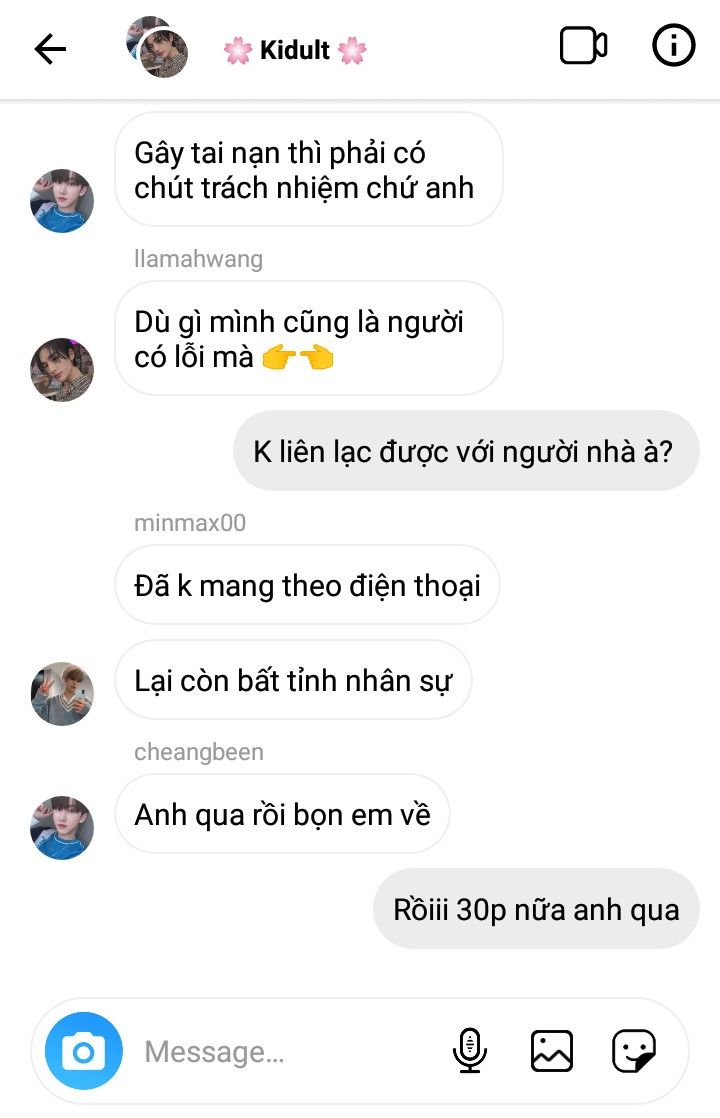Open the chat info details

click(673, 47)
